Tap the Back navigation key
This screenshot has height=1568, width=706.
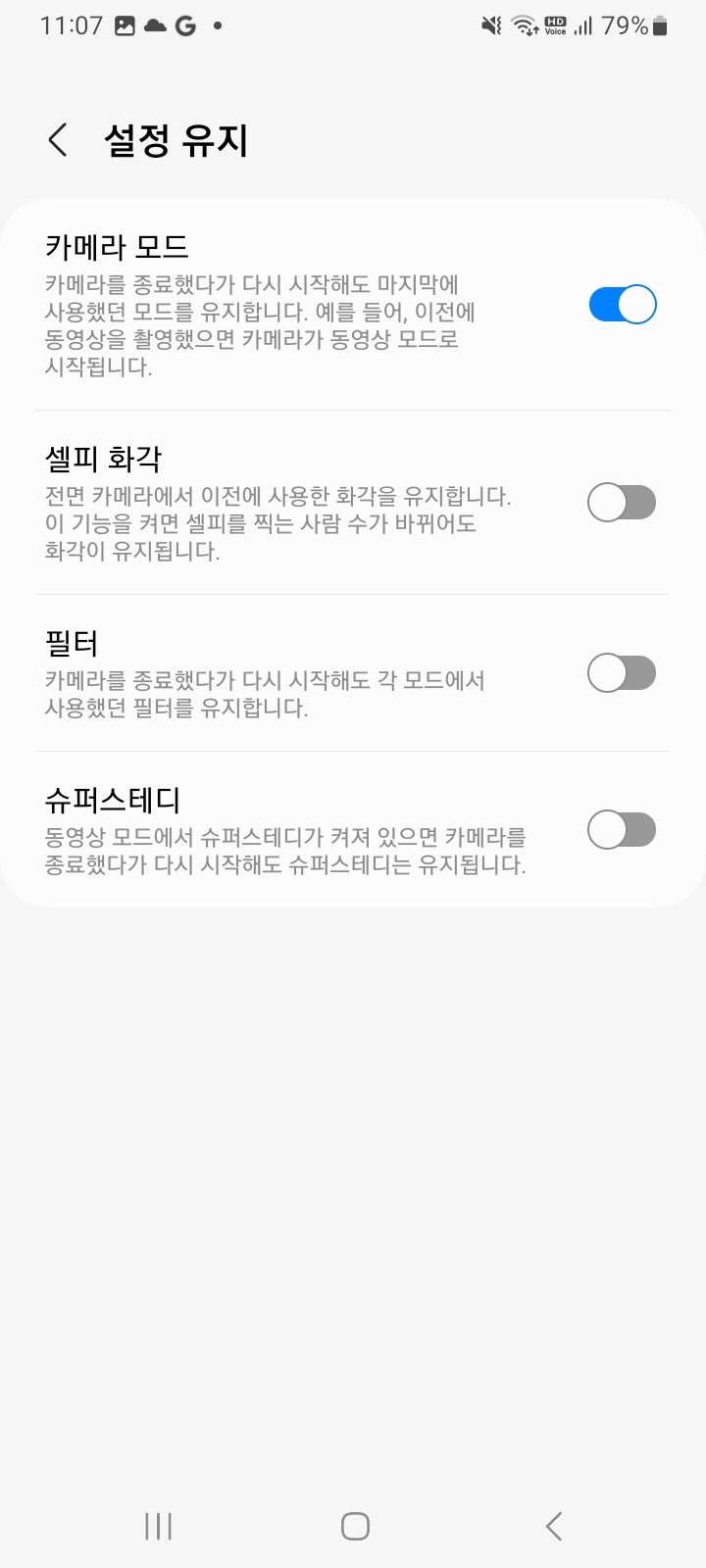point(552,1525)
